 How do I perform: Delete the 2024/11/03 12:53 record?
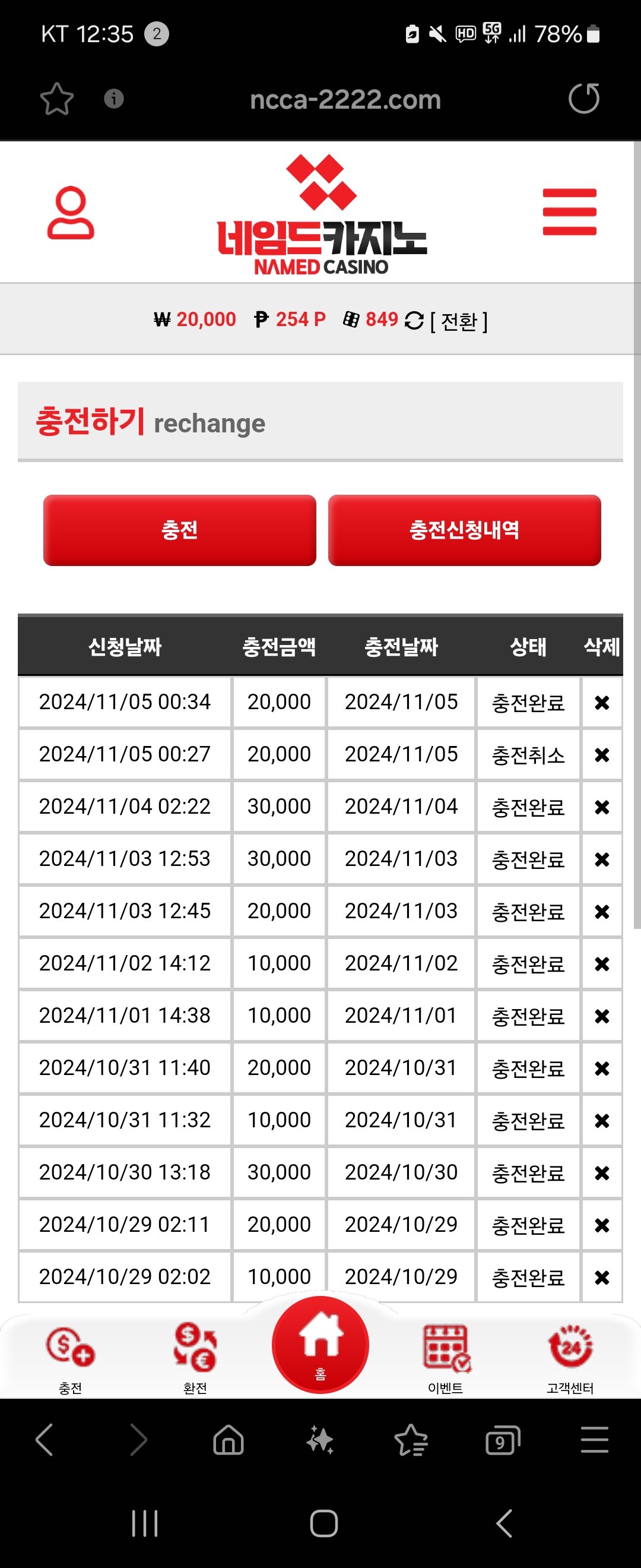[x=601, y=859]
